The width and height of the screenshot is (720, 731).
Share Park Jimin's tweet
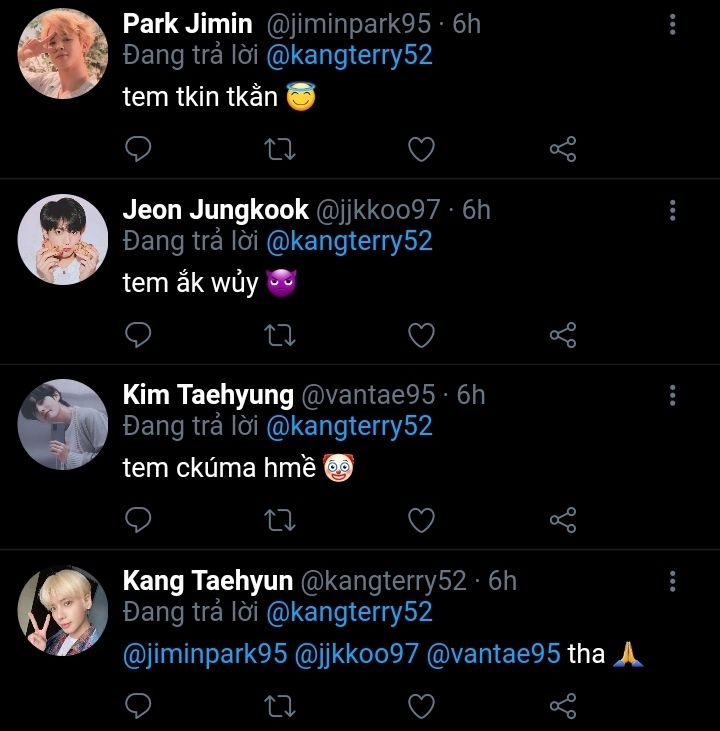click(563, 150)
